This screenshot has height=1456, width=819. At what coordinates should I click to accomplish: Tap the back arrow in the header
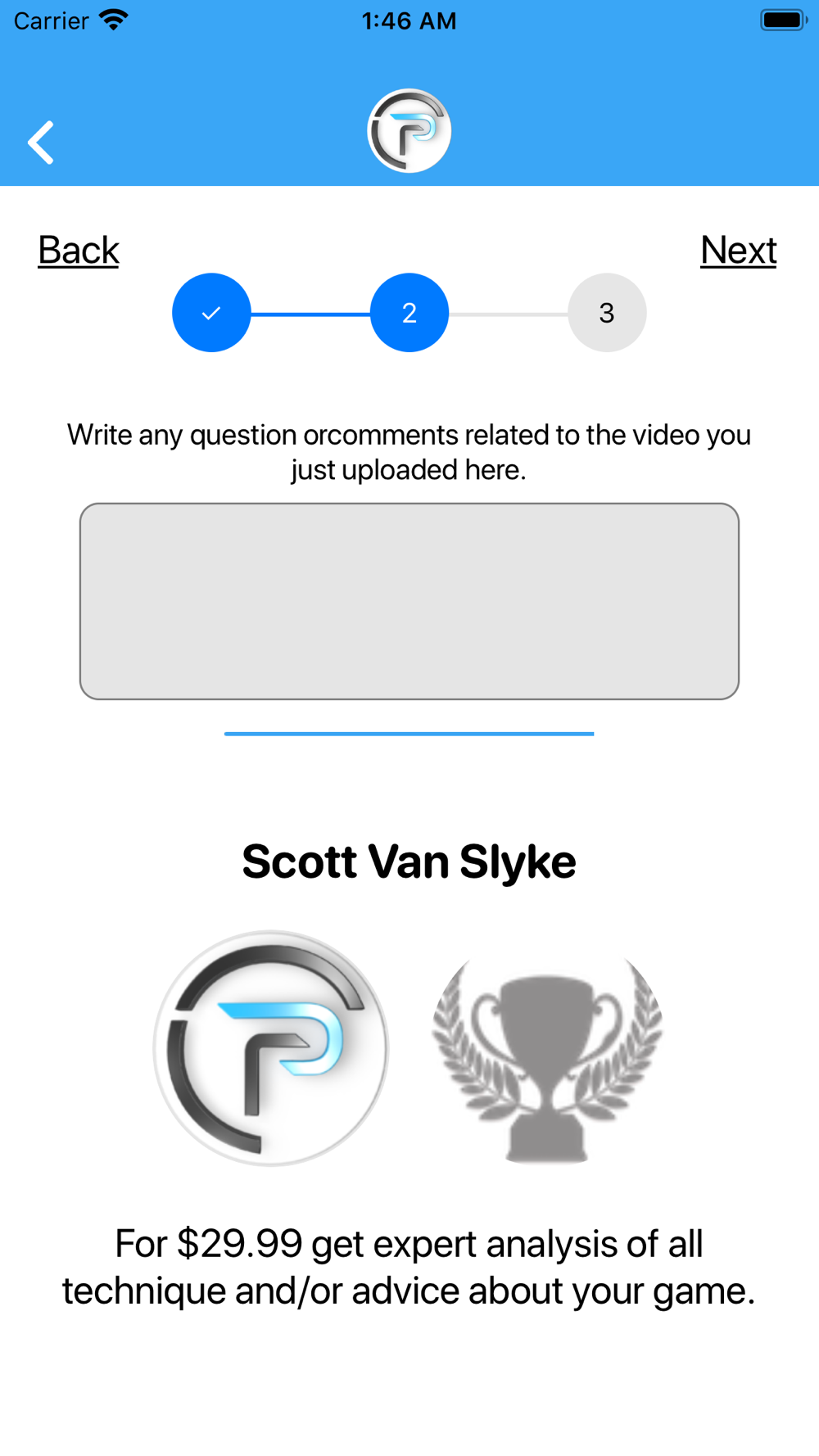coord(41,142)
